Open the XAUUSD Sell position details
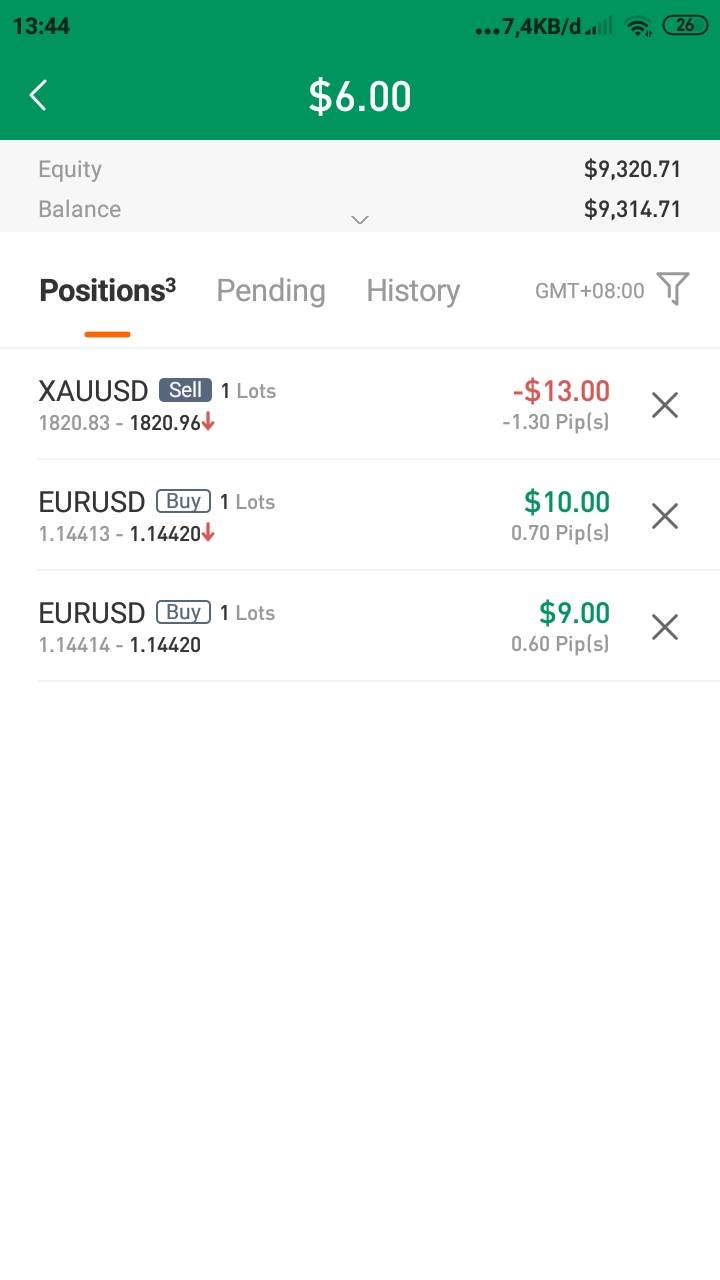 [300, 405]
